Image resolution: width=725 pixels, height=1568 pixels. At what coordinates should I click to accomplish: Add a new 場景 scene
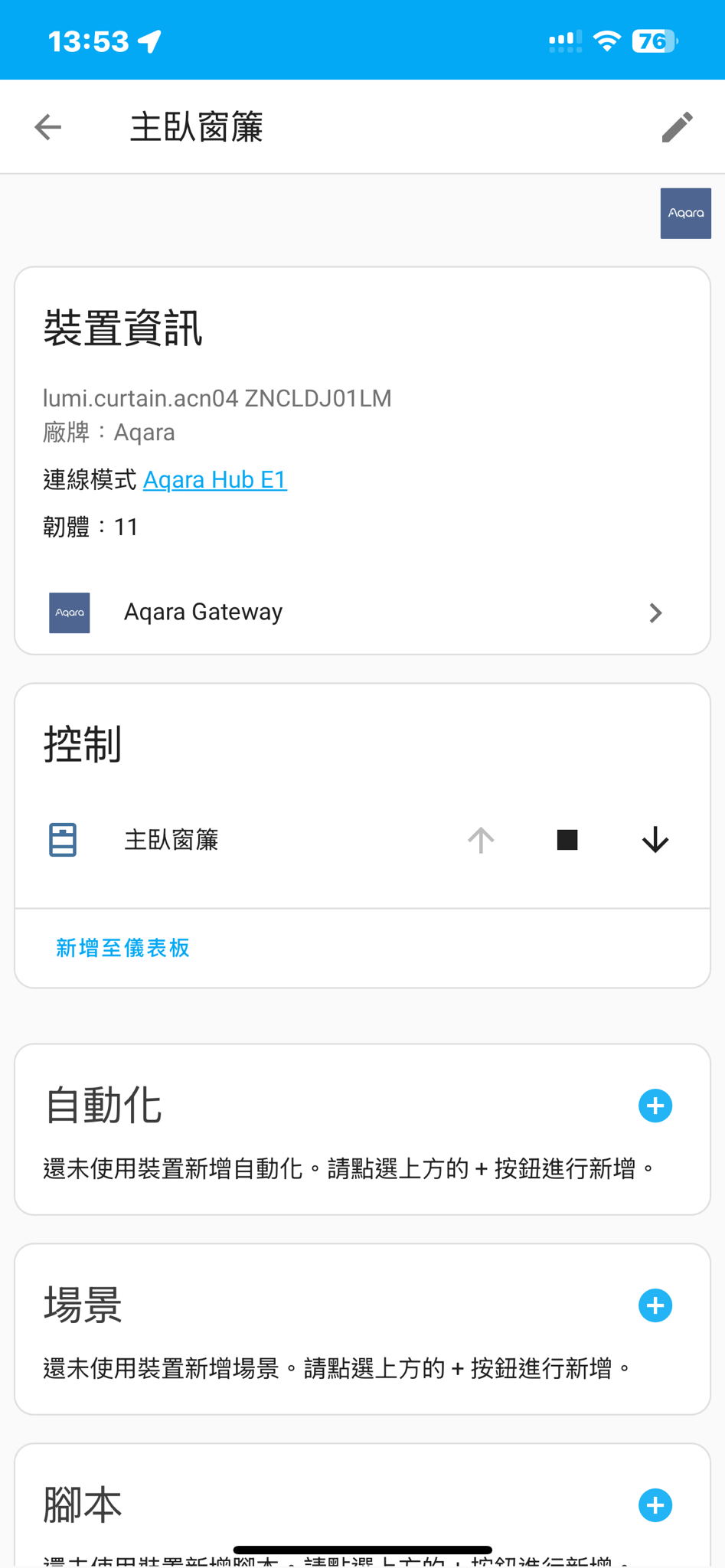pyautogui.click(x=655, y=1306)
